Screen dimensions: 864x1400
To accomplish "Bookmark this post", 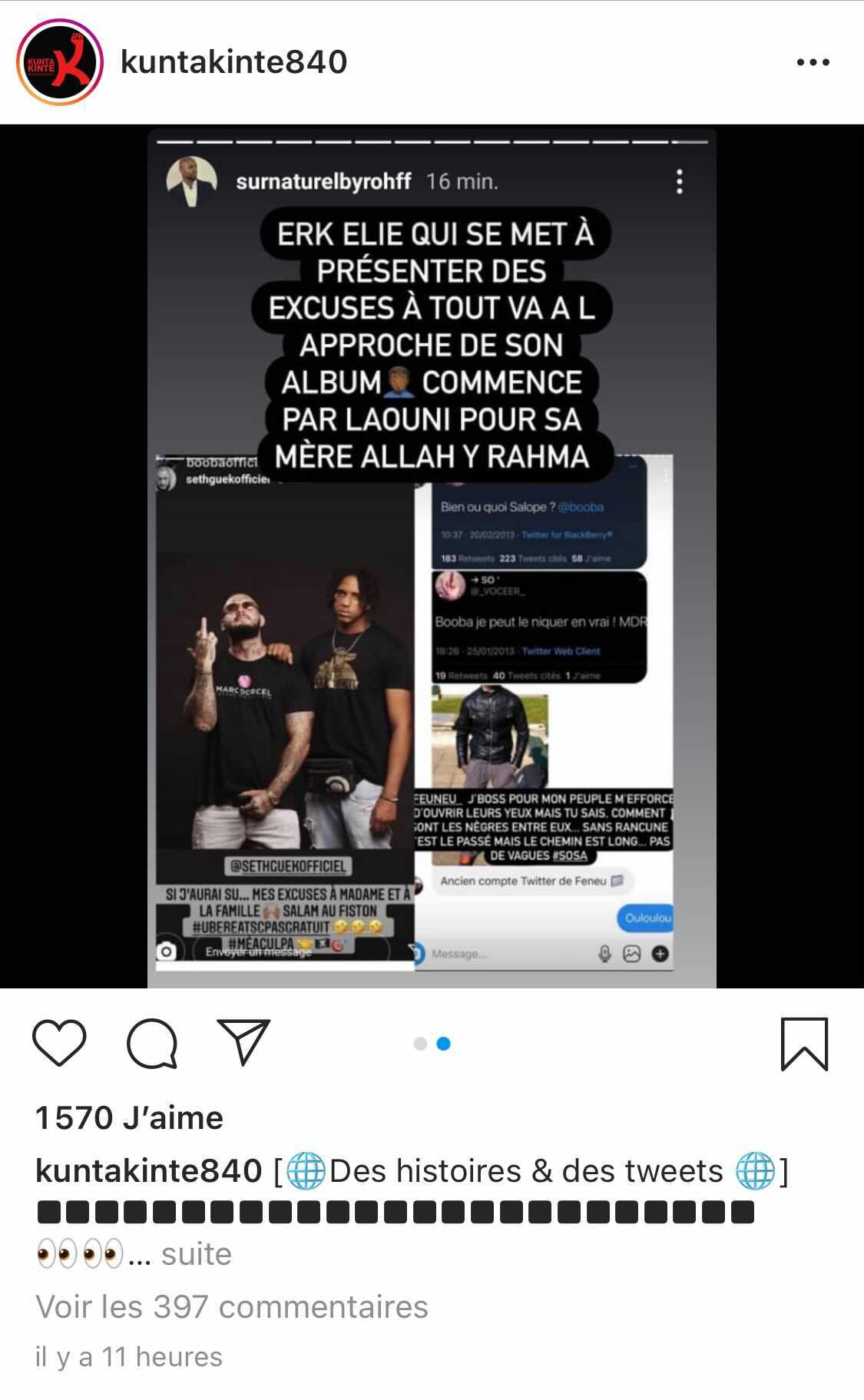I will pyautogui.click(x=804, y=1044).
